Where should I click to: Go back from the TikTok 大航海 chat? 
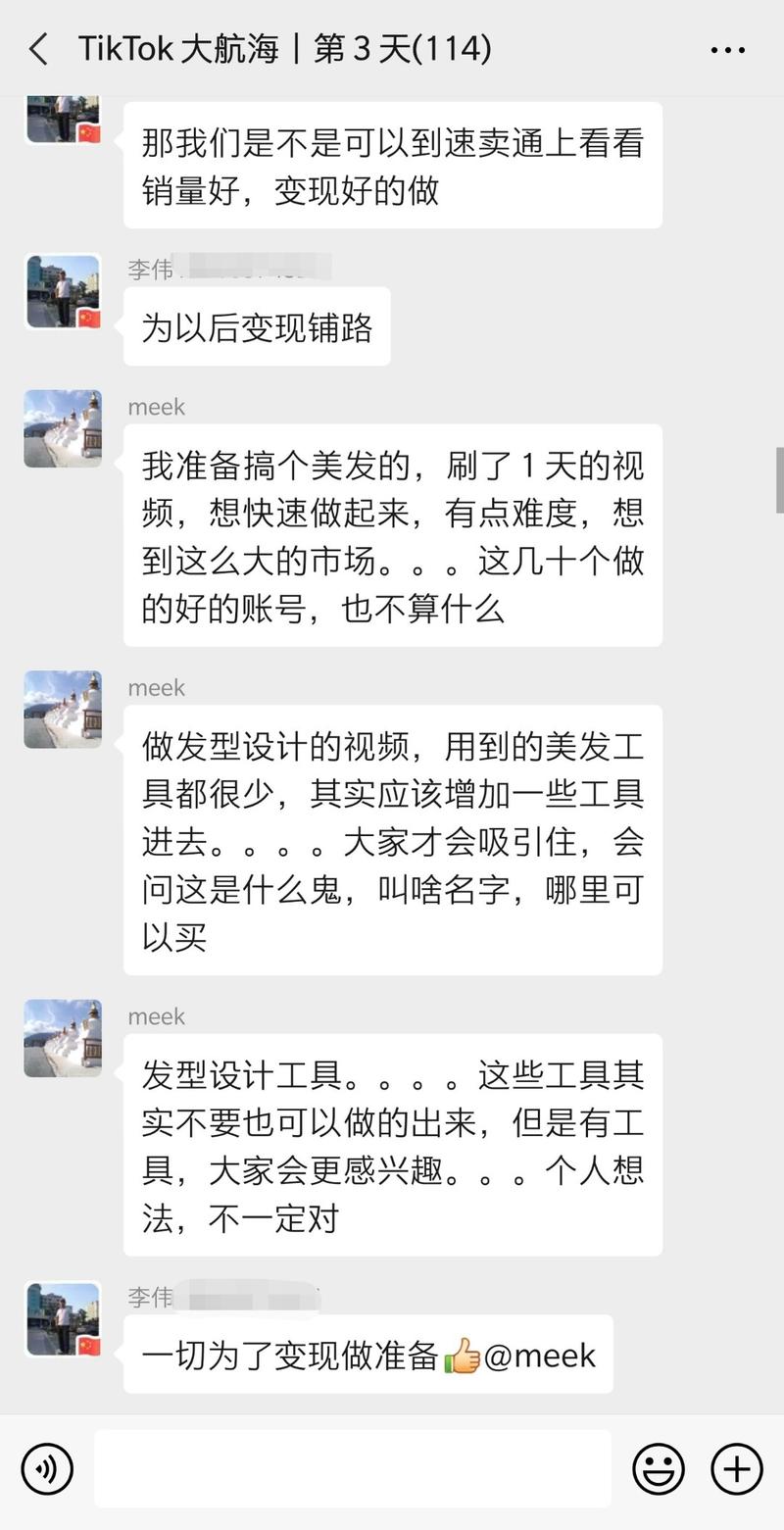pyautogui.click(x=39, y=49)
